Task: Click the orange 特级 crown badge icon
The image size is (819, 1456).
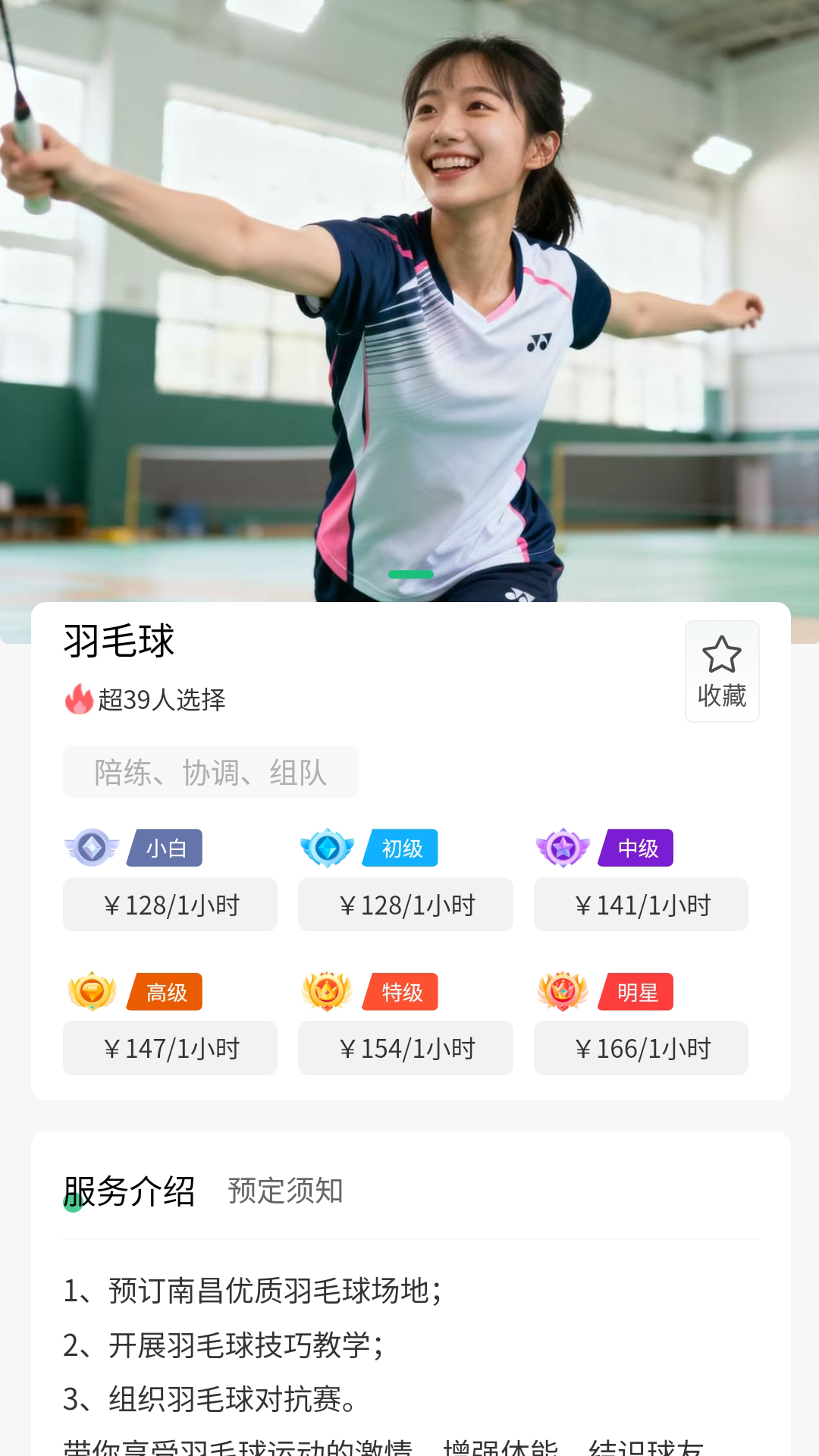Action: tap(328, 991)
